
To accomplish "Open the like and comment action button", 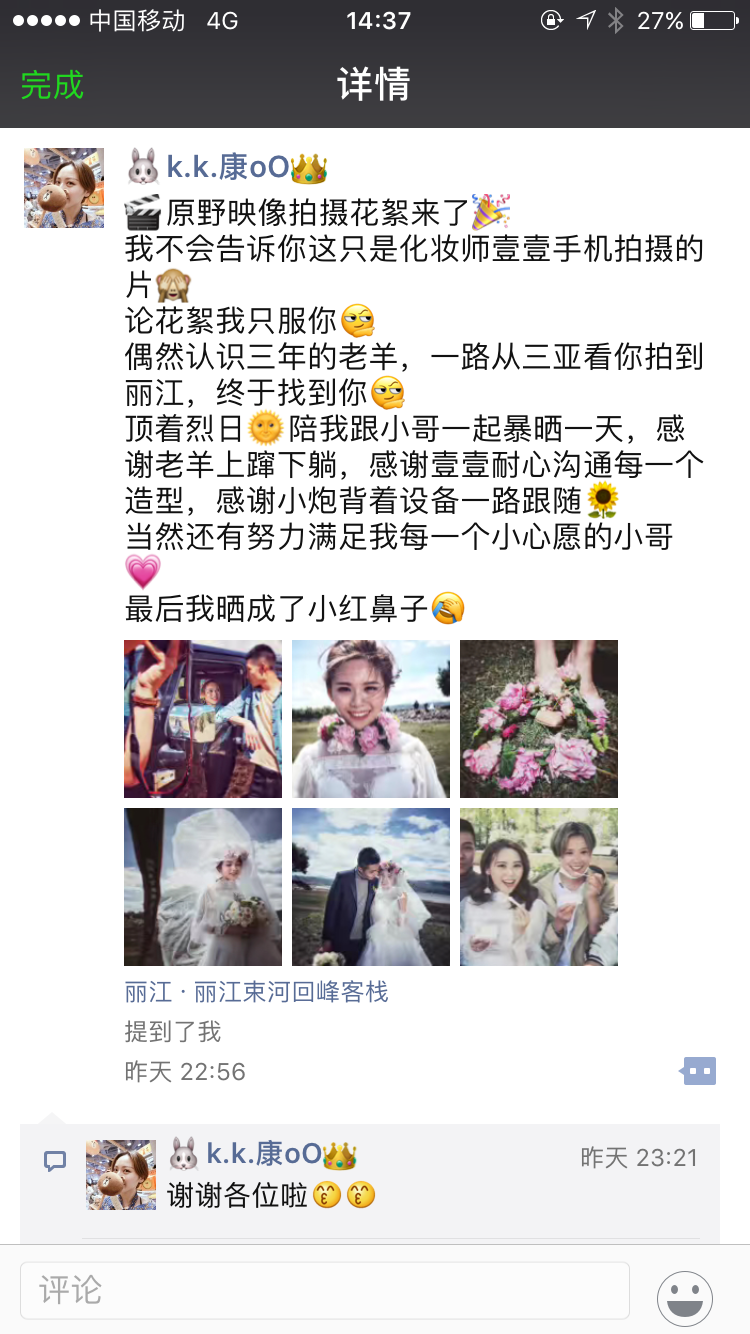I will click(x=698, y=1071).
